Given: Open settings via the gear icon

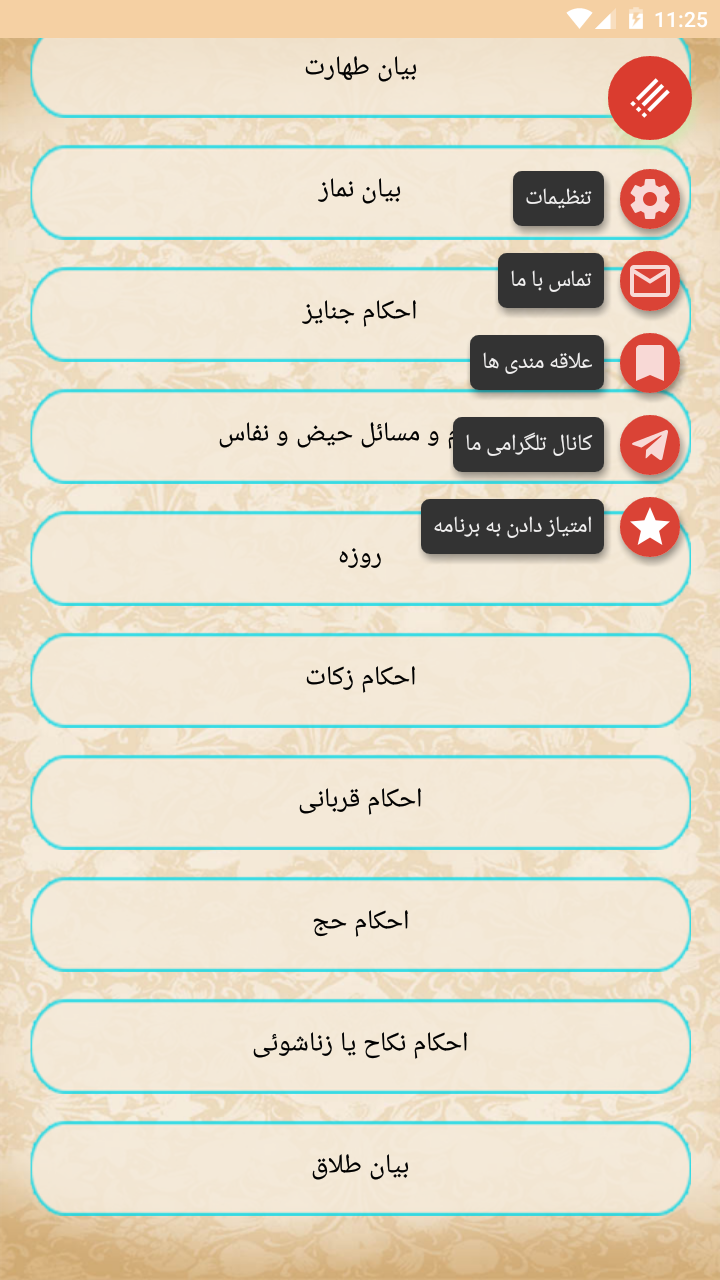Looking at the screenshot, I should click(650, 199).
